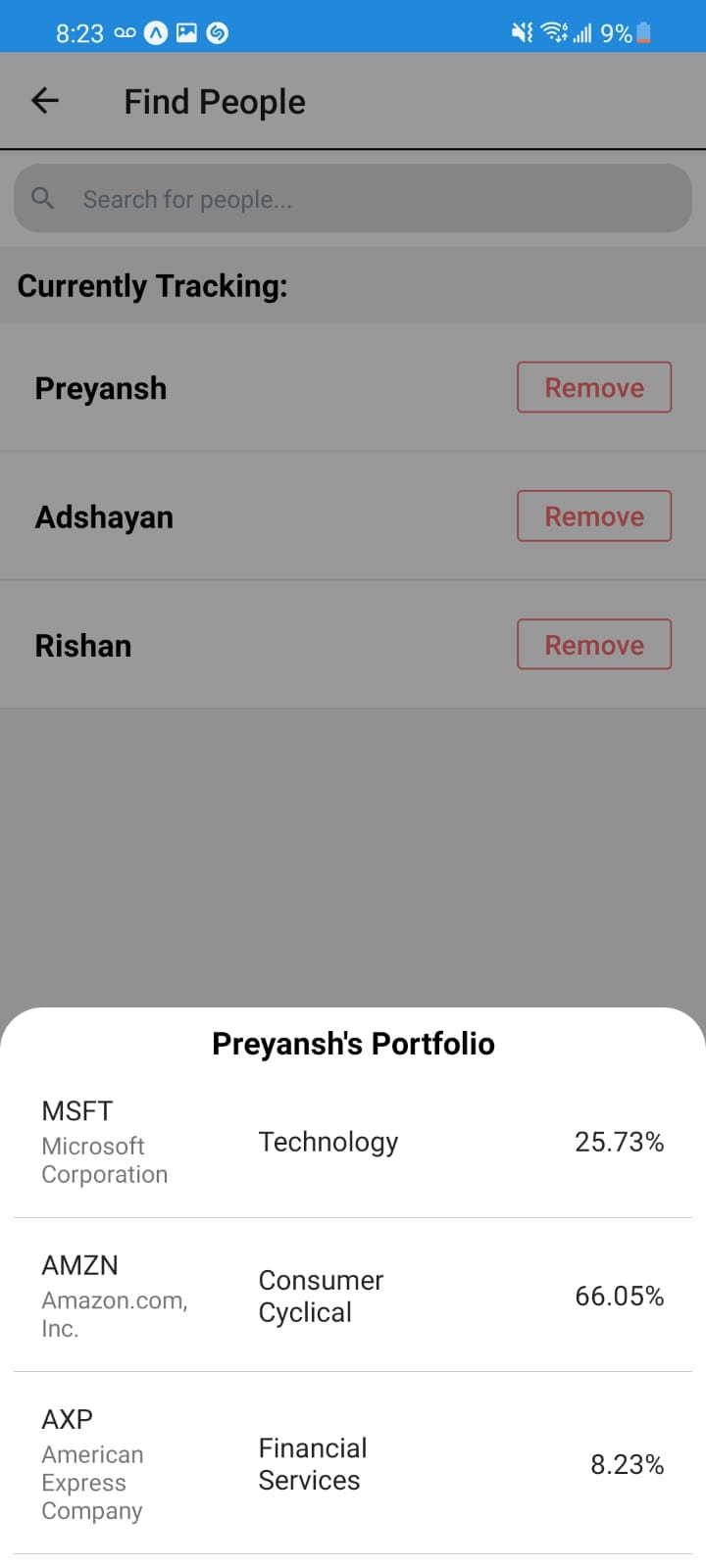Open Preyansh in the tracking list
The height and width of the screenshot is (1568, 706).
(x=101, y=389)
